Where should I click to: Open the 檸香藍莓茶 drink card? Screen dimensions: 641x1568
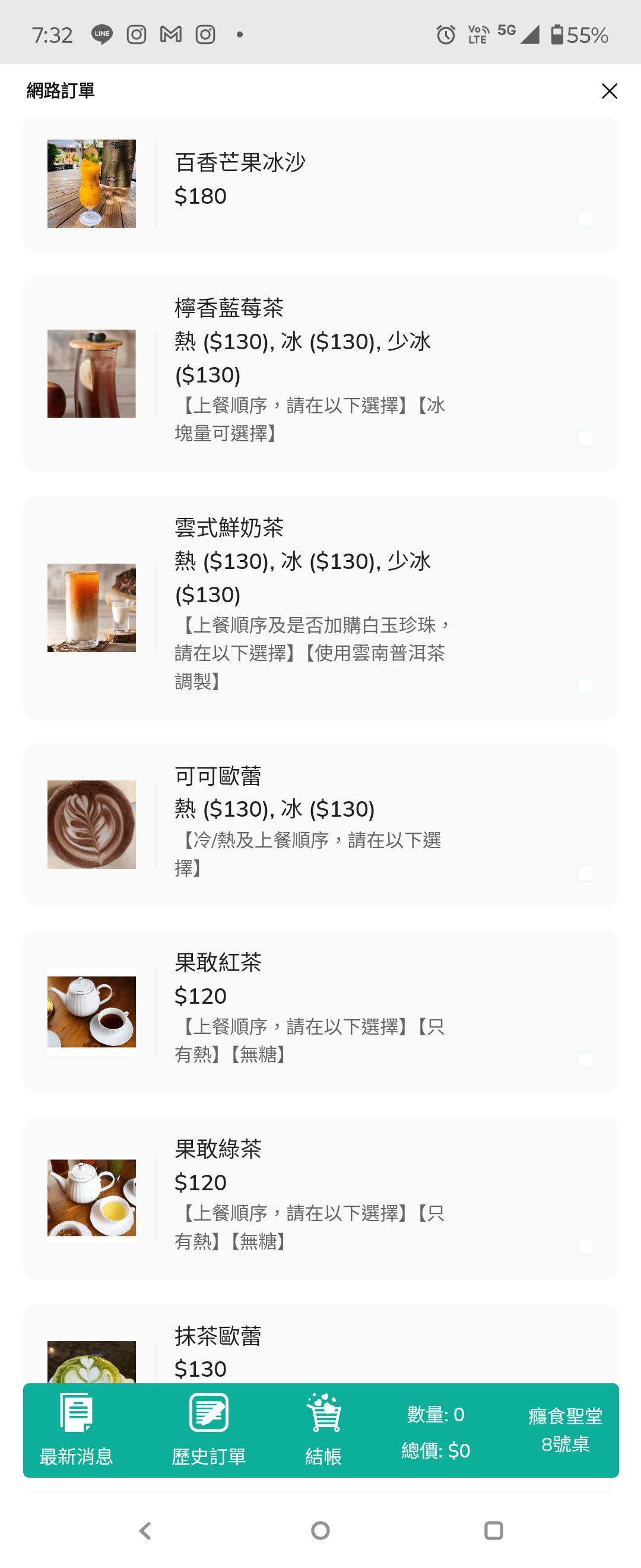pos(320,374)
